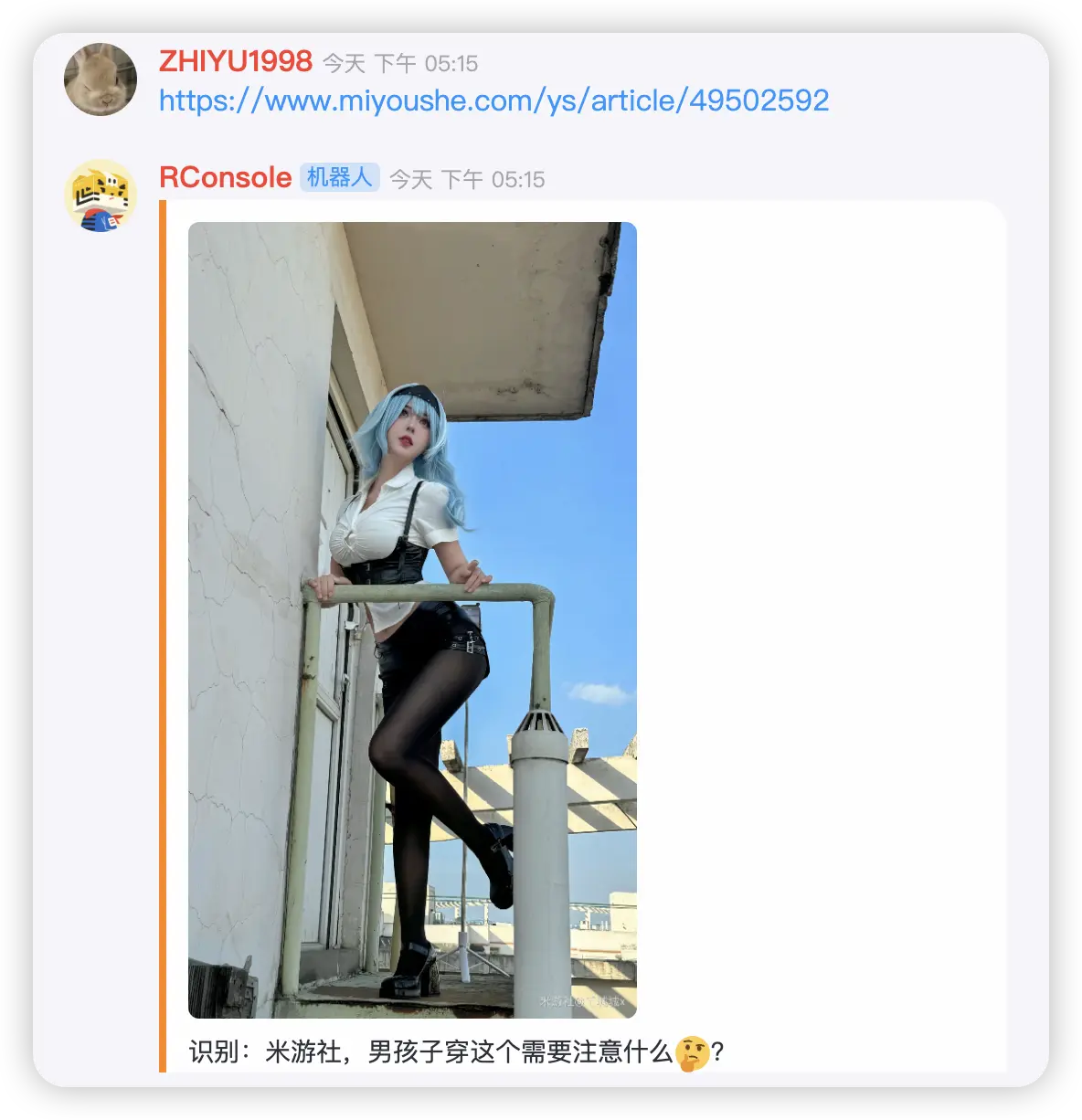Image resolution: width=1082 pixels, height=1120 pixels.
Task: Open the cosplay image preview
Action: 412,619
